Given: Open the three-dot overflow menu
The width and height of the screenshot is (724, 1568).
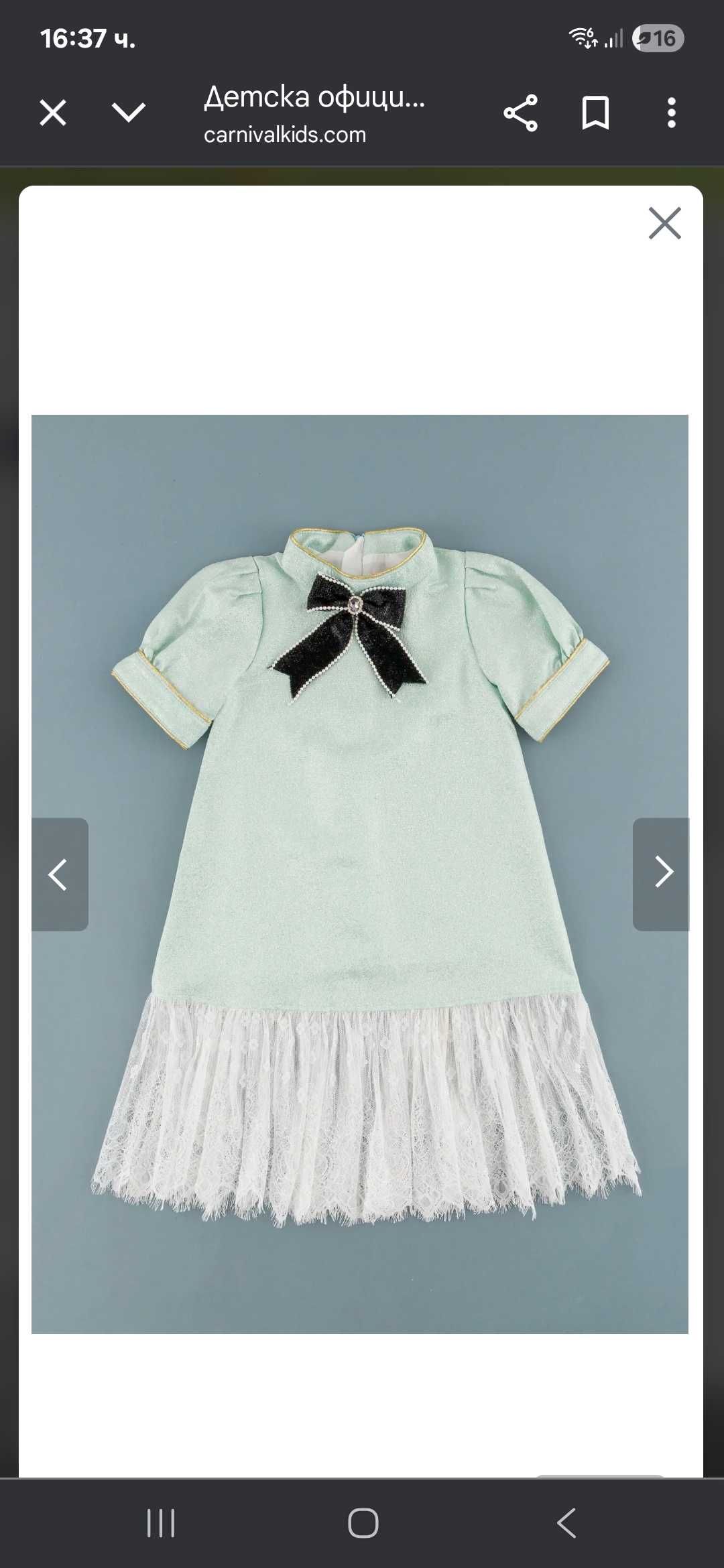Looking at the screenshot, I should click(x=671, y=113).
